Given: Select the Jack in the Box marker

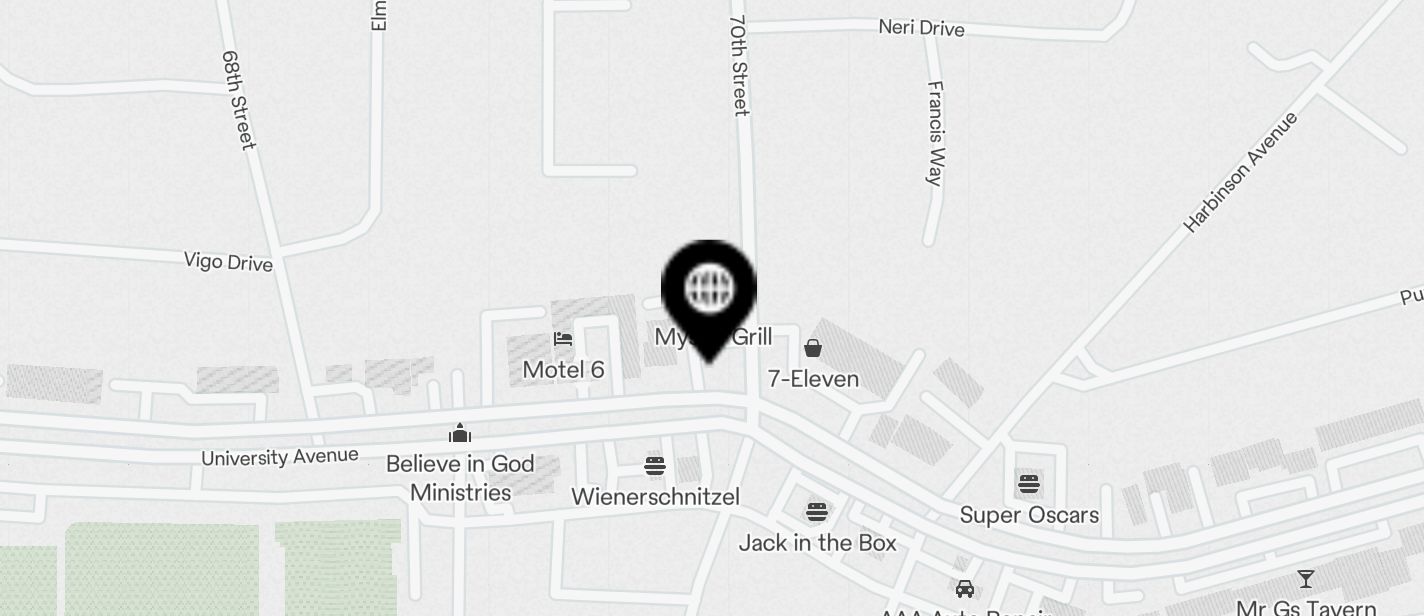Looking at the screenshot, I should pos(817,512).
